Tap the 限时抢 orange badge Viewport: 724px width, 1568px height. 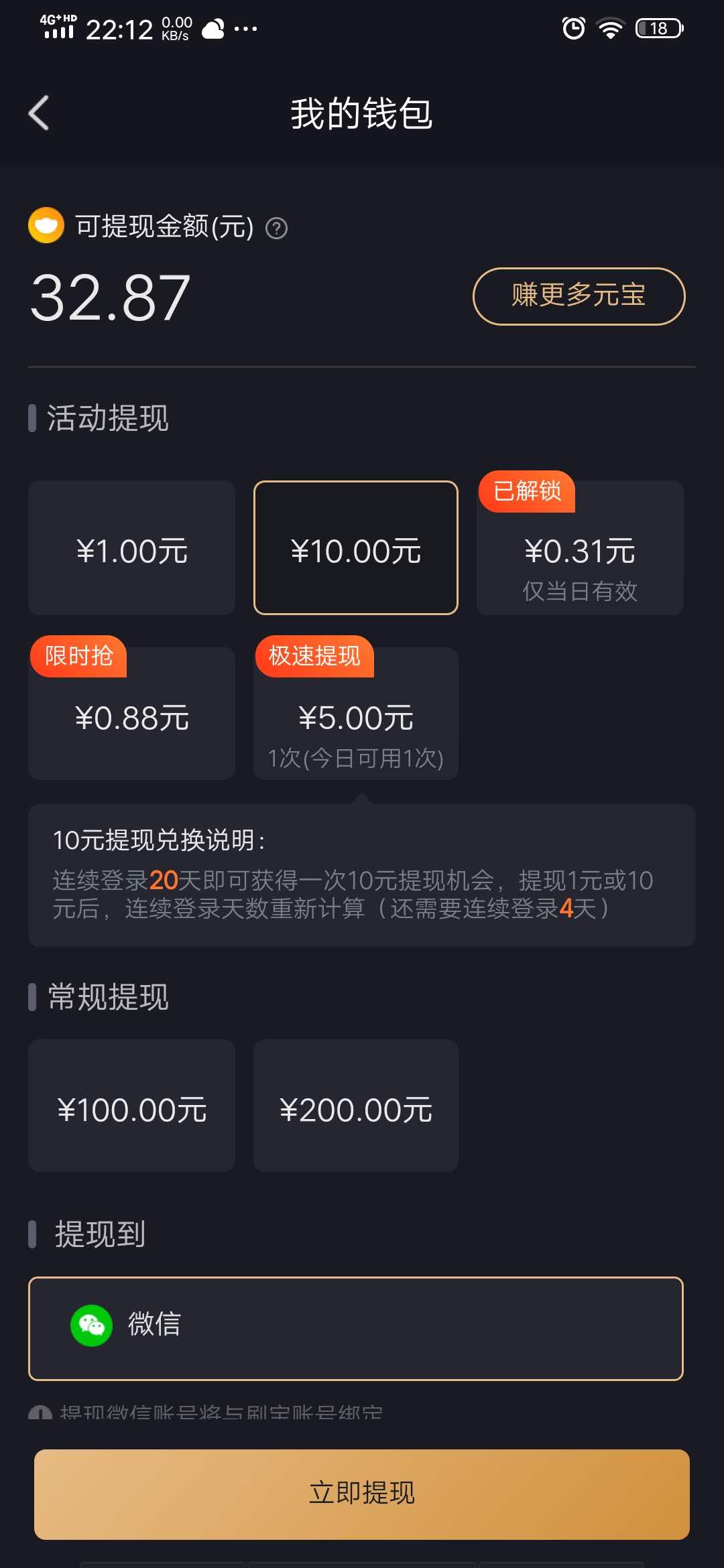coord(78,657)
